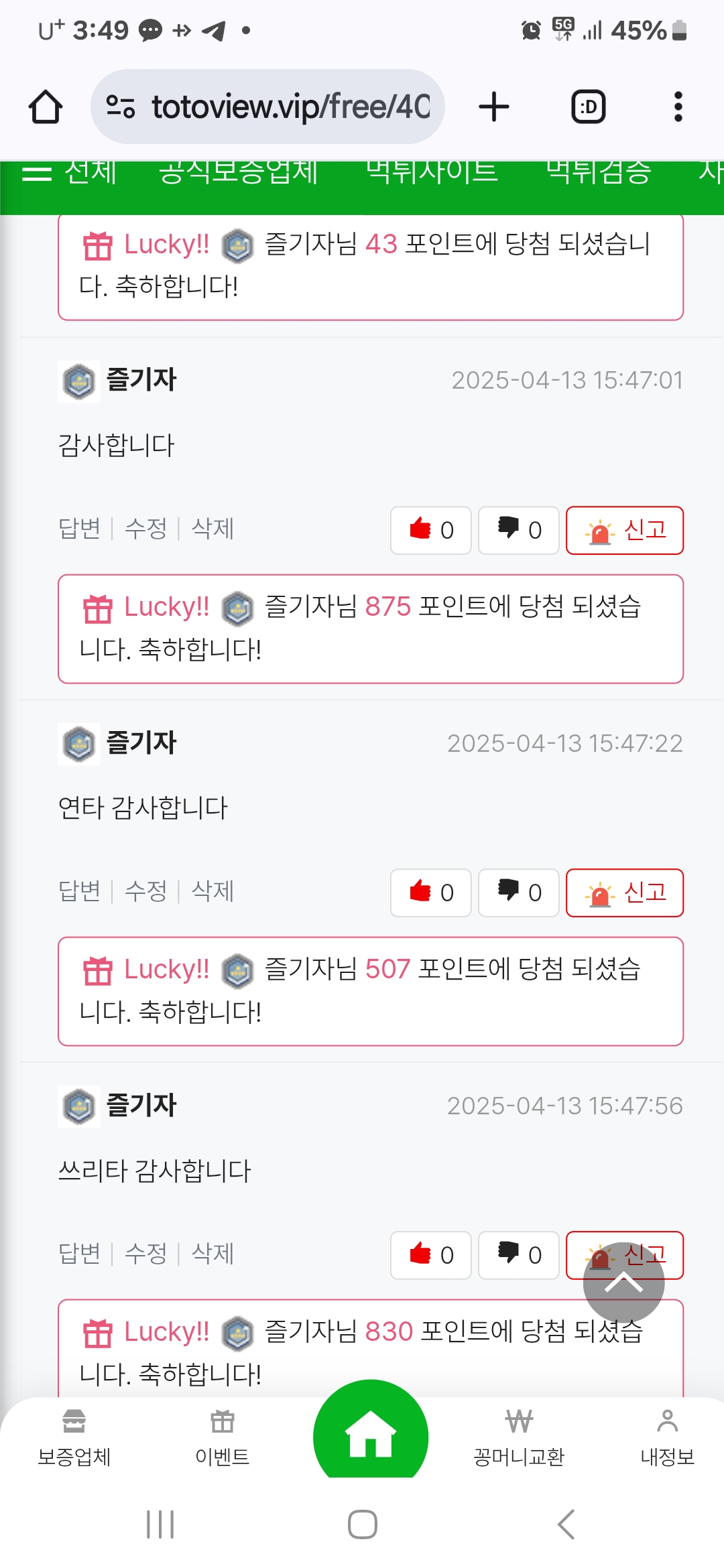The image size is (724, 1568).
Task: Open the browser overflow menu
Action: coord(678,107)
